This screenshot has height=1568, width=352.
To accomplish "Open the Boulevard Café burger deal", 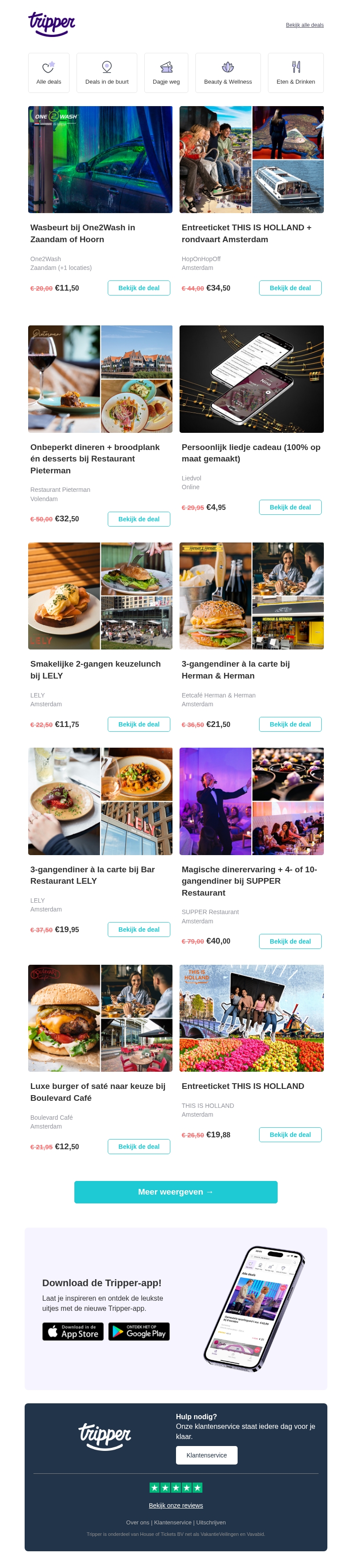I will (x=139, y=1146).
